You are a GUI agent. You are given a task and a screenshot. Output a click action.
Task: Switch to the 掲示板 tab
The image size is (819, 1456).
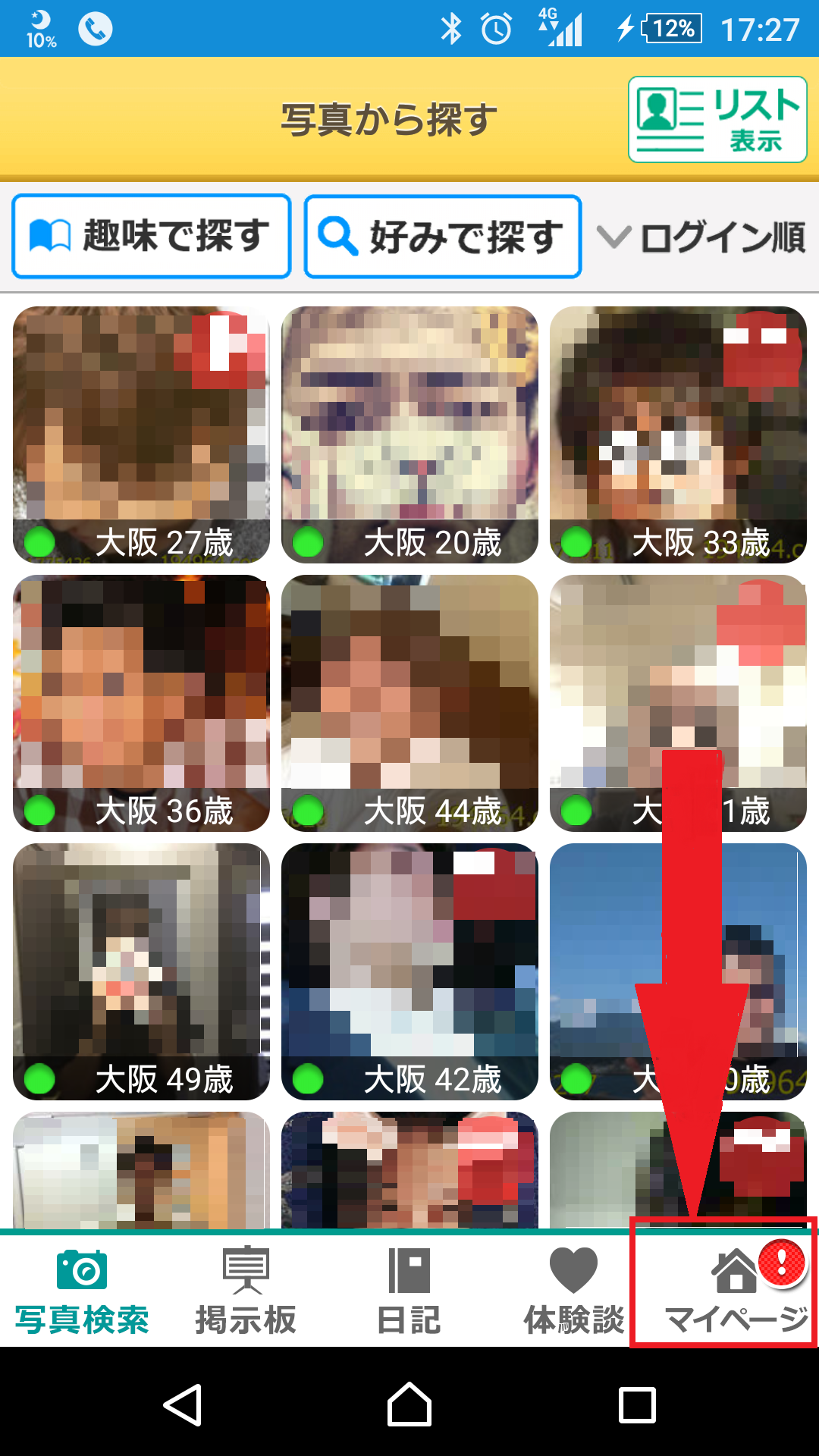pyautogui.click(x=246, y=1291)
